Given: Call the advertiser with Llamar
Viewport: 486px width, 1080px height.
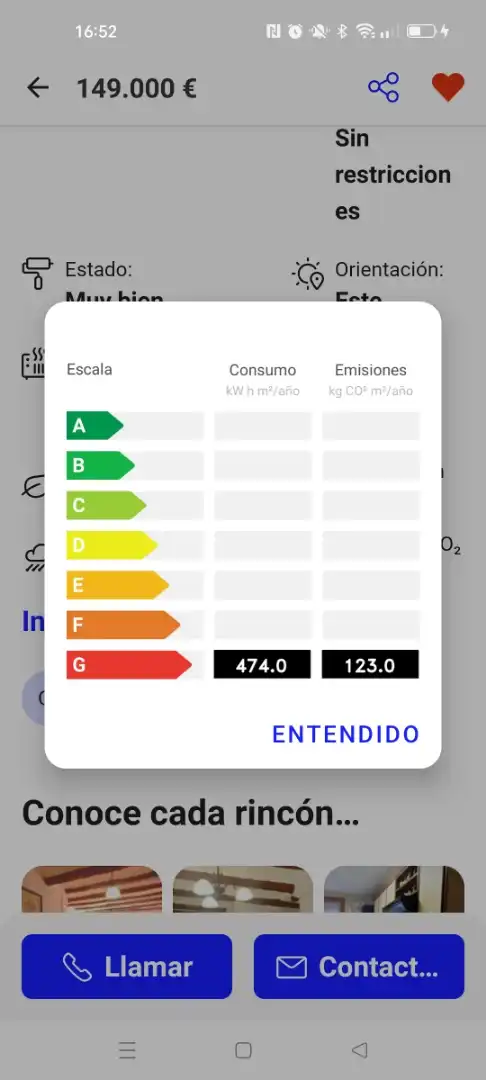Looking at the screenshot, I should [127, 966].
